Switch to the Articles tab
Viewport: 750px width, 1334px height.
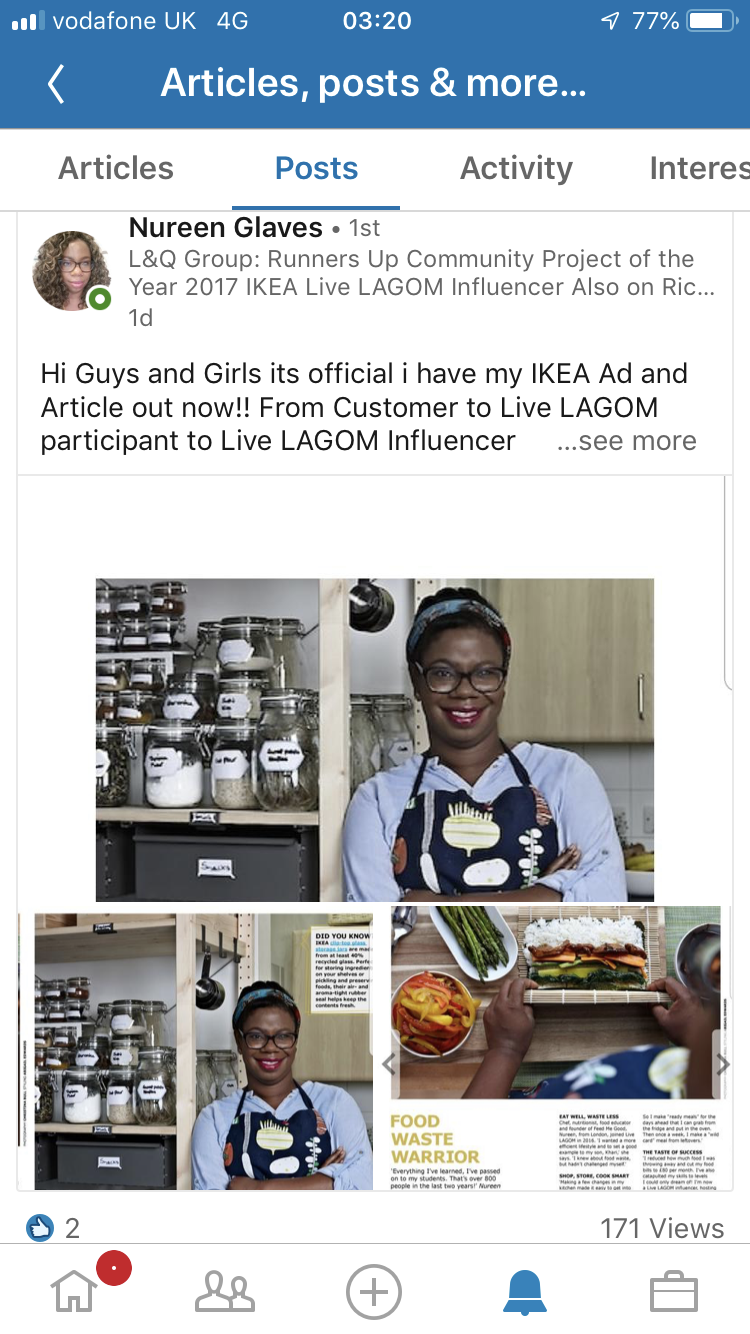pos(115,168)
